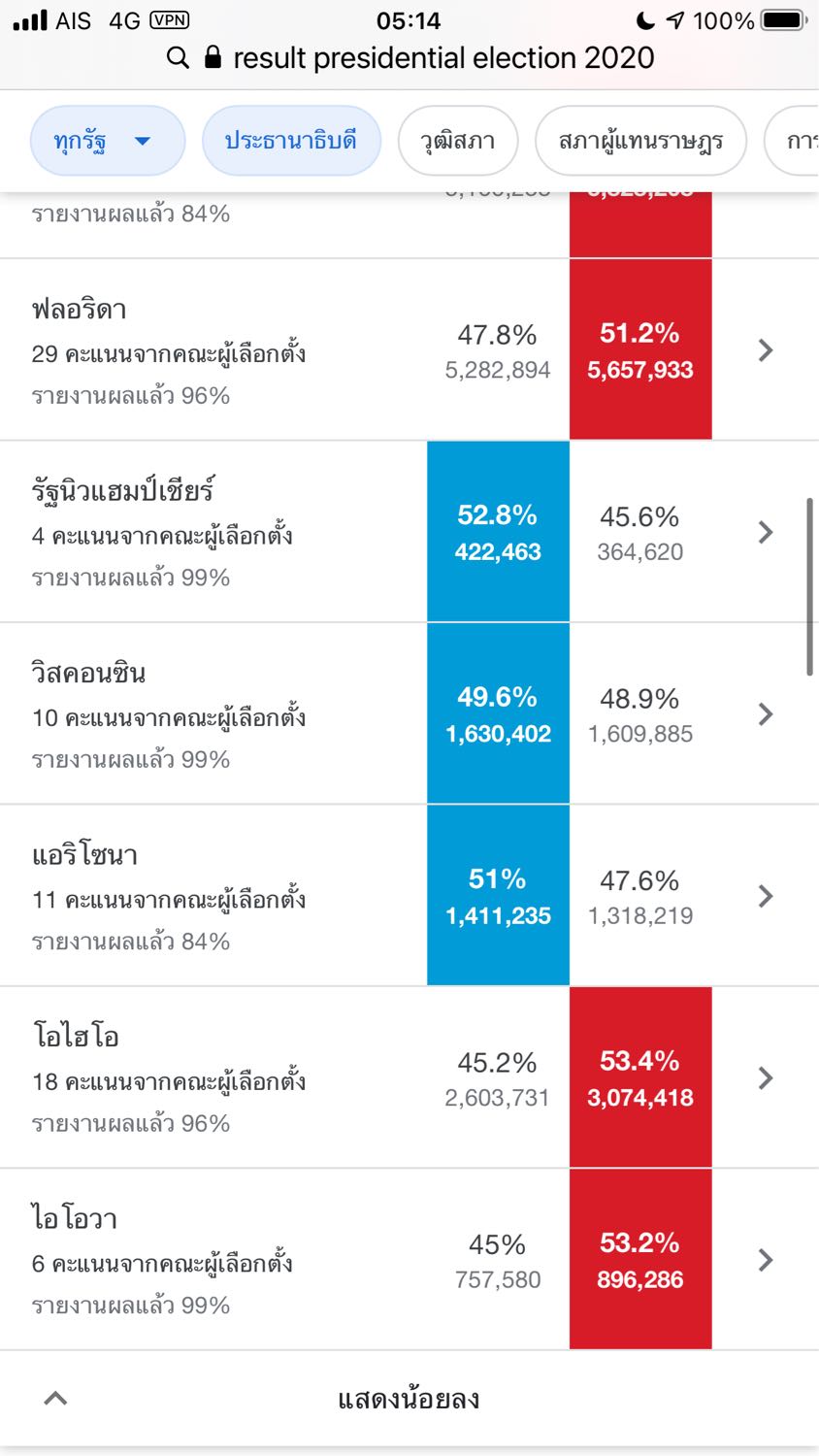The width and height of the screenshot is (819, 1456).
Task: Open the ทุกรัฐ state dropdown
Action: click(108, 141)
